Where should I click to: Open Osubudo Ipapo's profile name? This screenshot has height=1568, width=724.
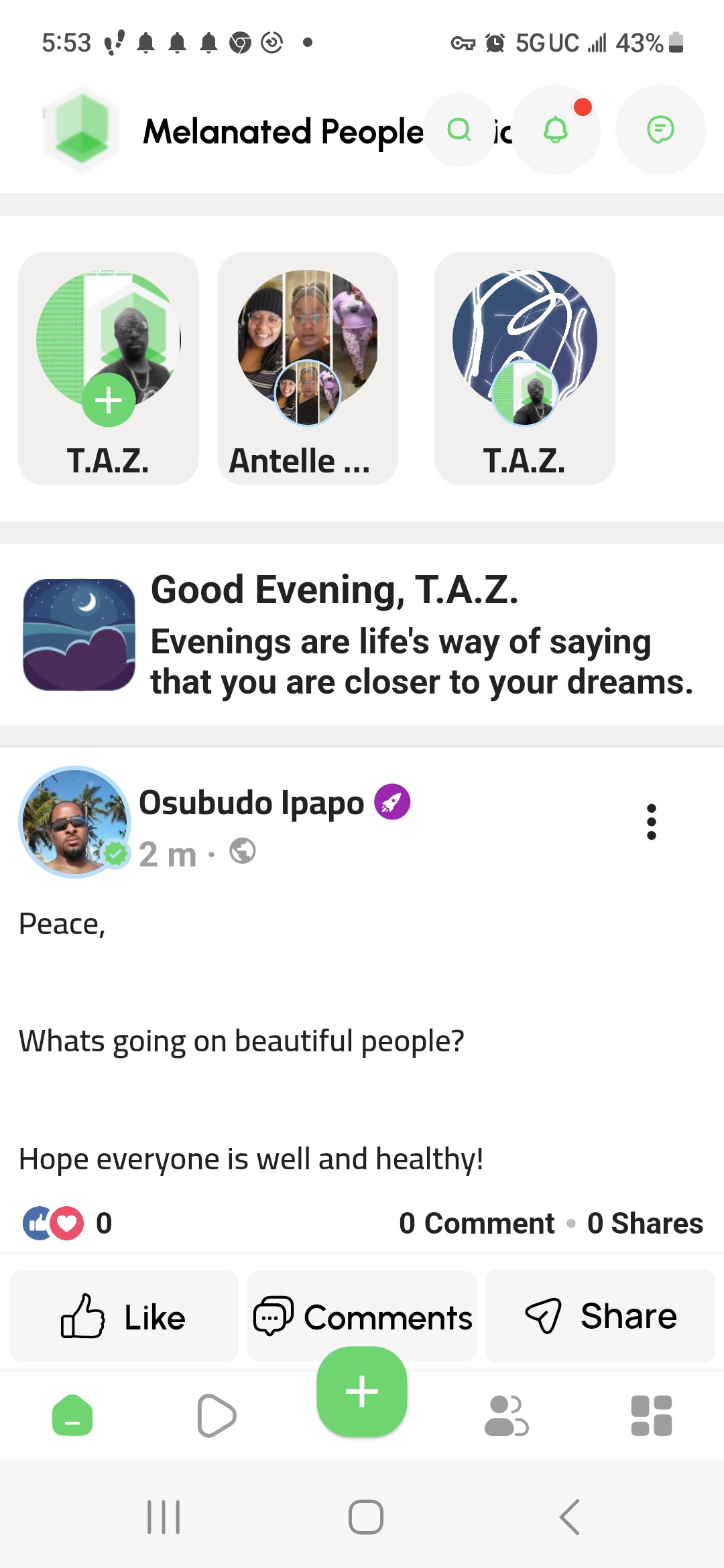[251, 802]
